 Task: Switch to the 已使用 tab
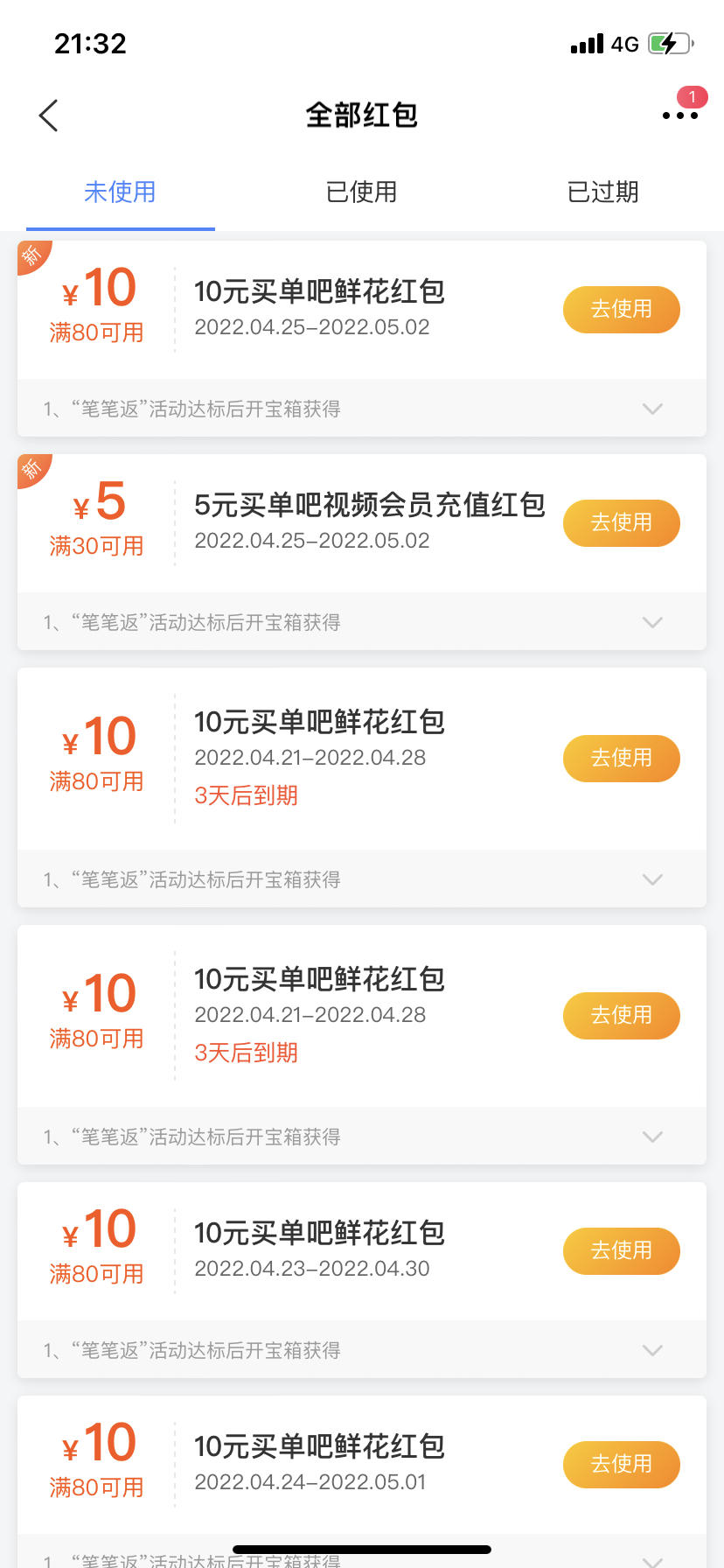(x=361, y=192)
